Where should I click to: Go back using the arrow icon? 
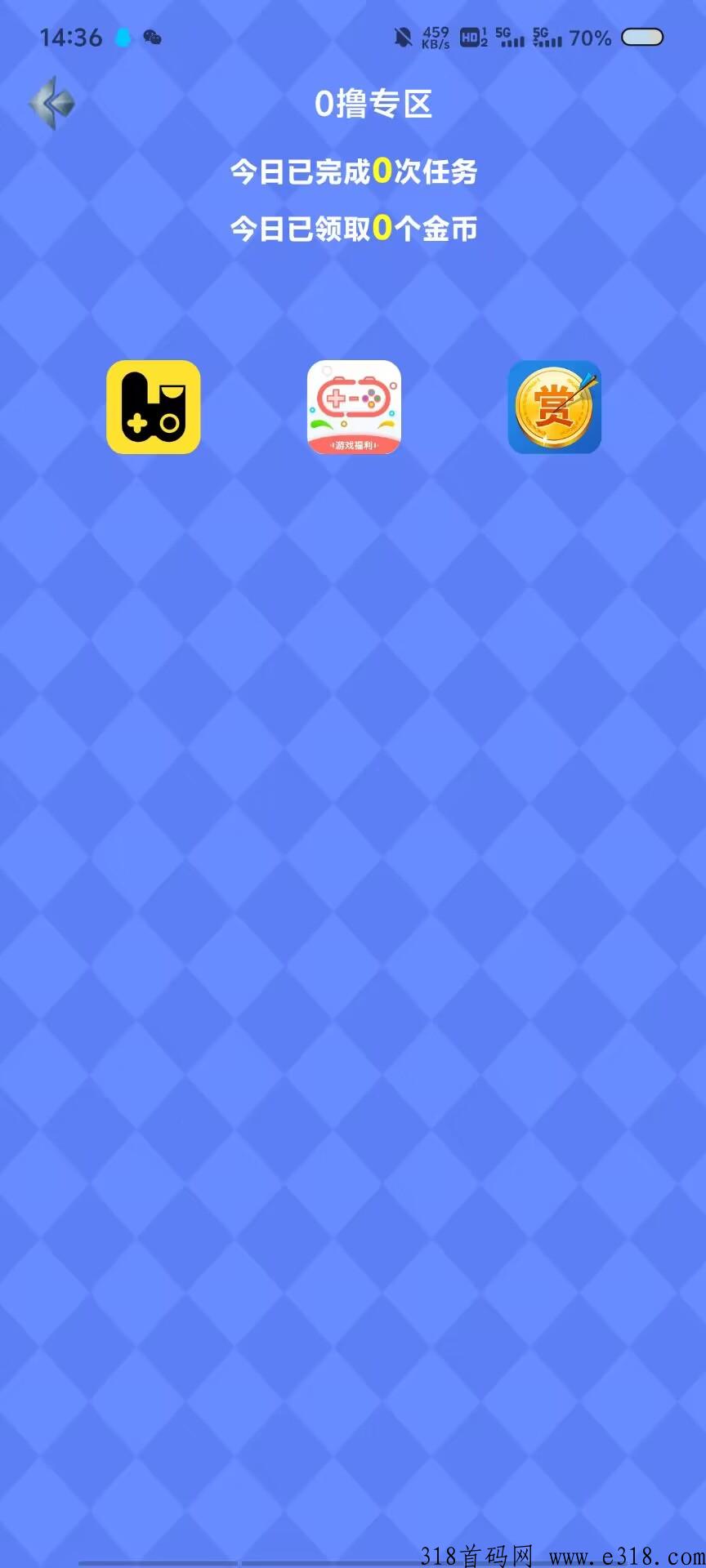tap(52, 103)
